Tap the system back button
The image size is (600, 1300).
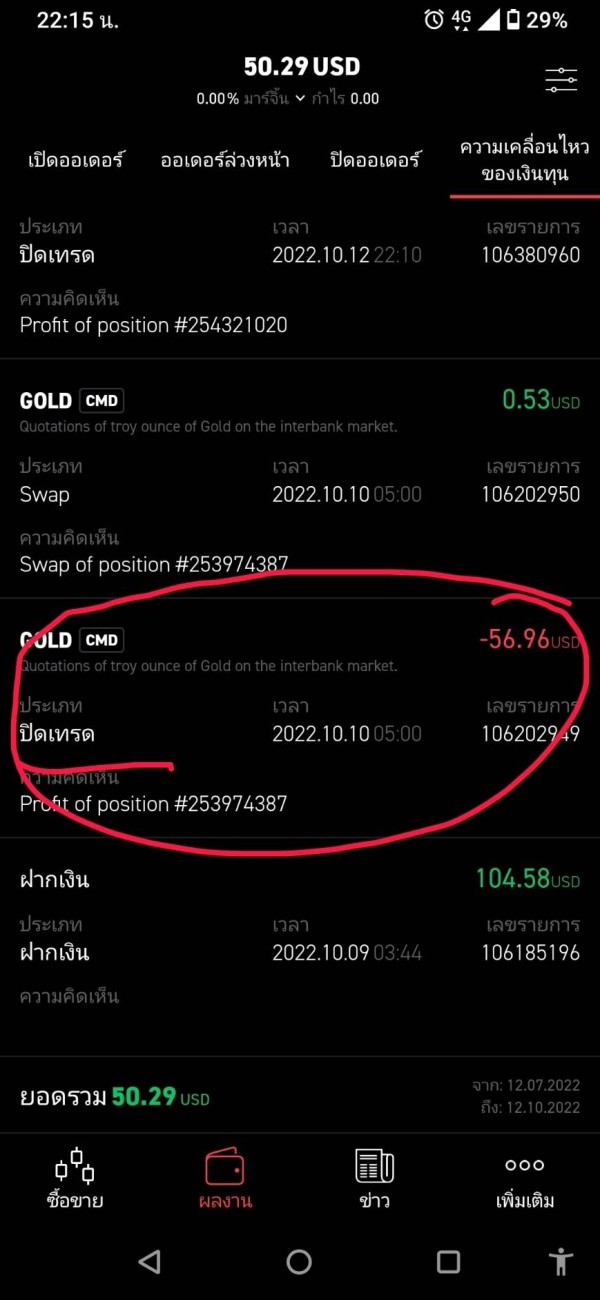[x=150, y=1261]
